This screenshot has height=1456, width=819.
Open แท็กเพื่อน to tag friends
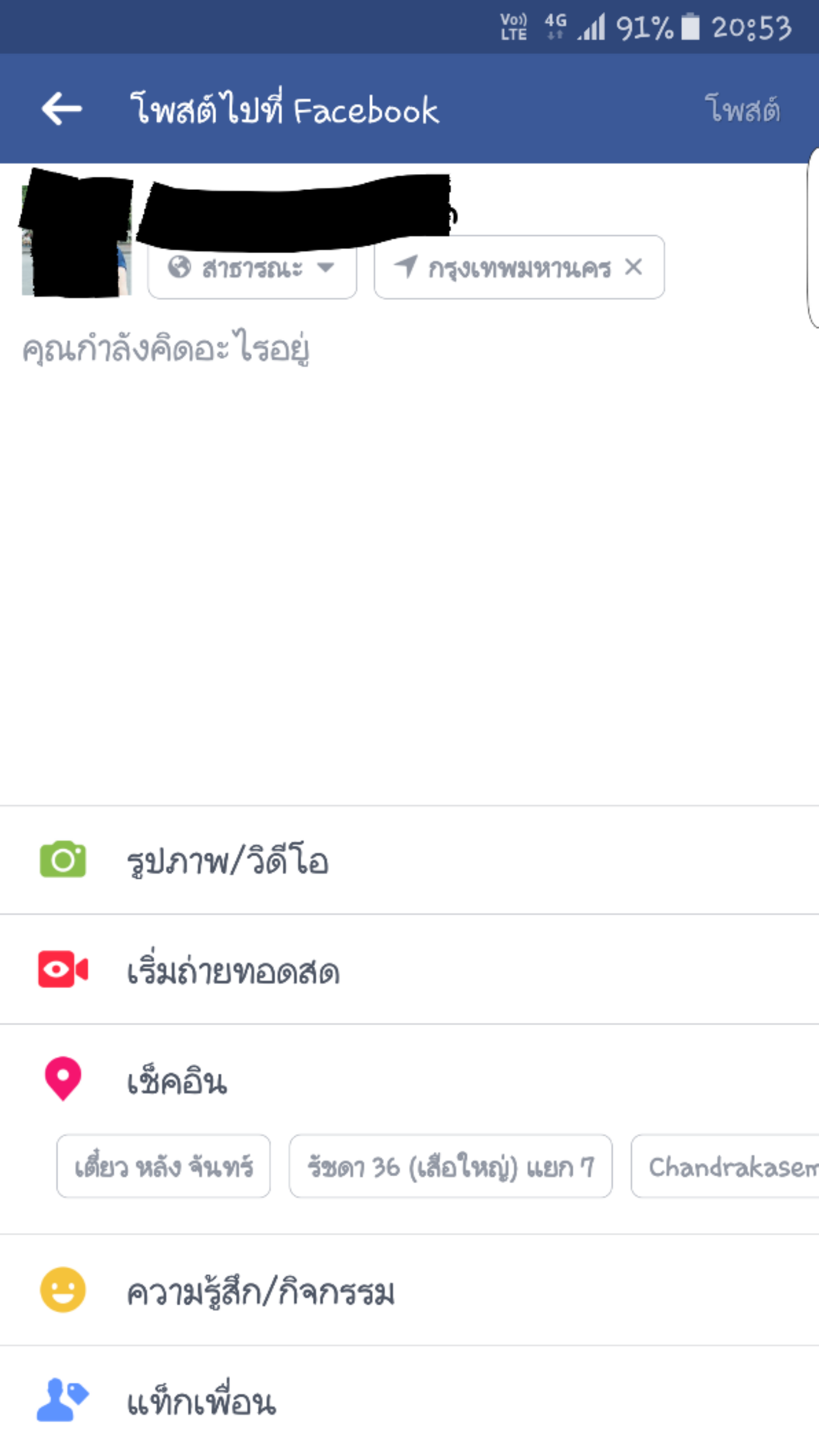point(409,1400)
